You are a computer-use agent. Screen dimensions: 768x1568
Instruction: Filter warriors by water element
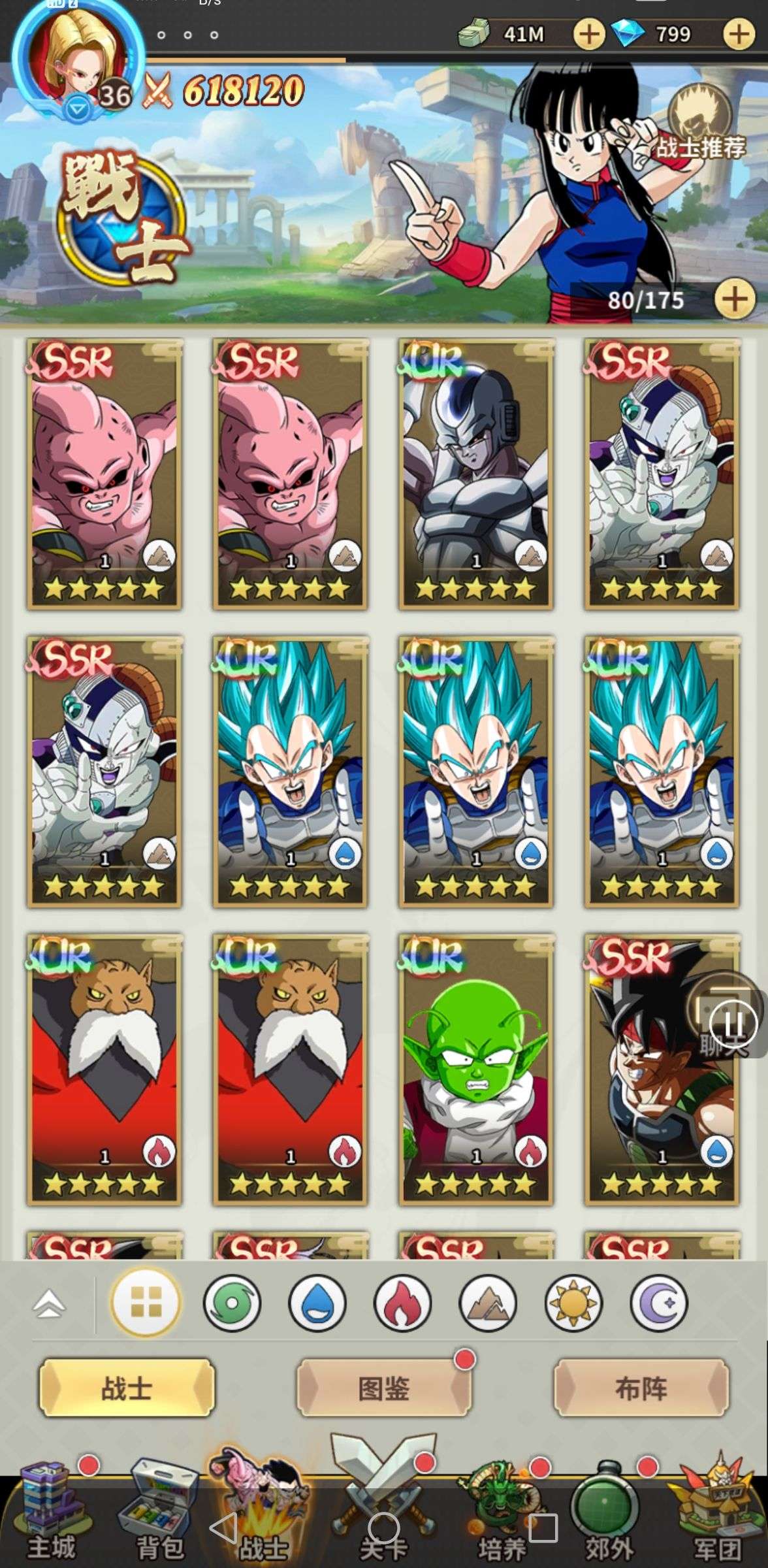tap(317, 1303)
